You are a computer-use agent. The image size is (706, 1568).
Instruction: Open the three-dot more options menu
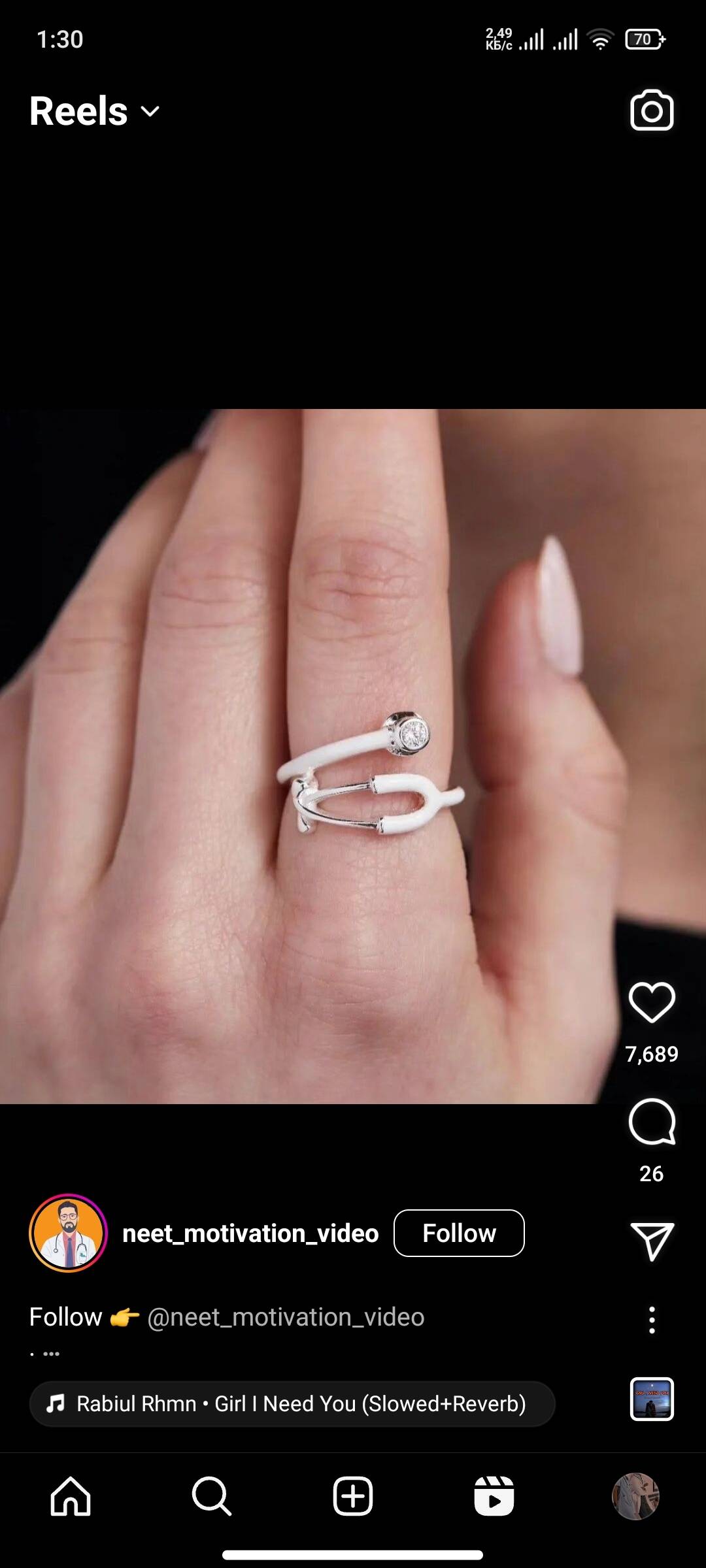pyautogui.click(x=651, y=1320)
